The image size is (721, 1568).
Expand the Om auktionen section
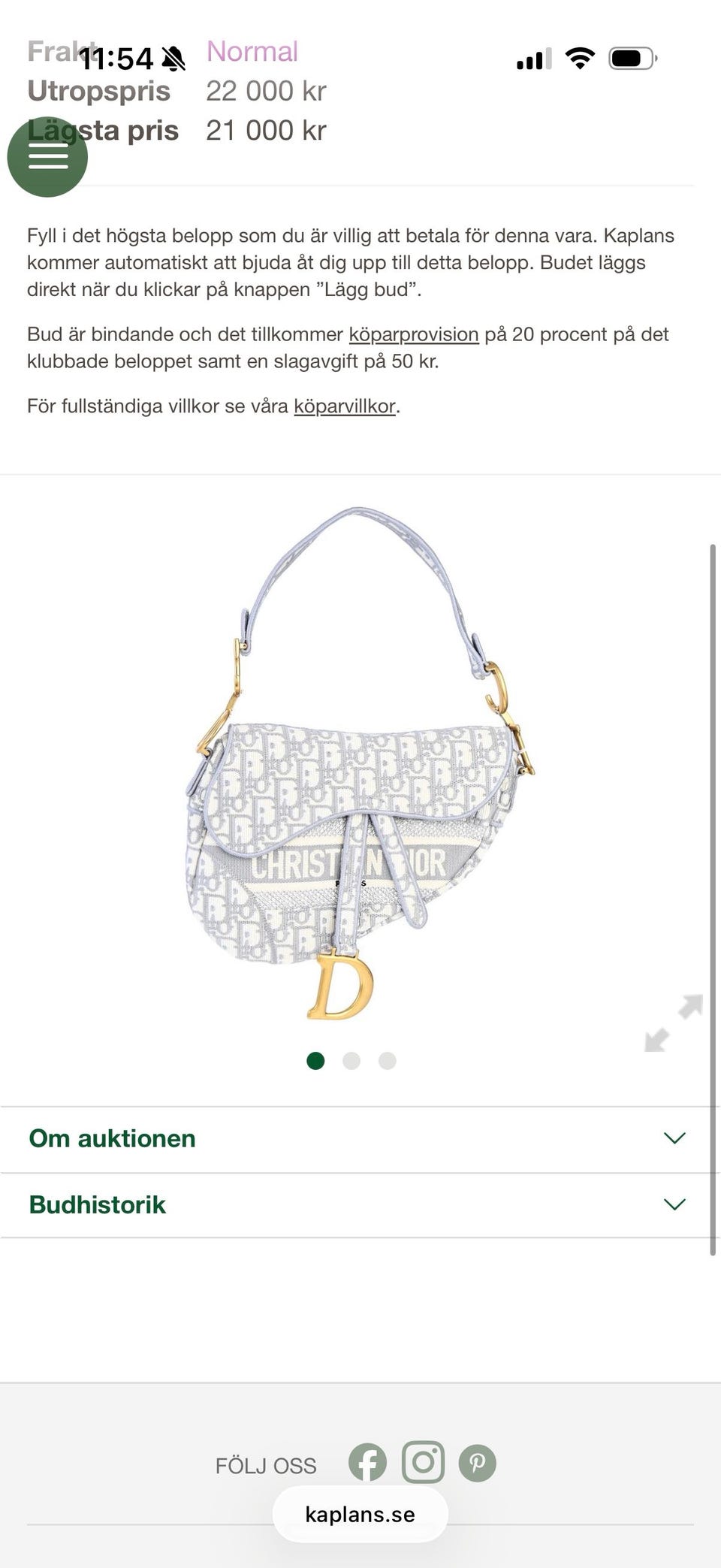[355, 1139]
